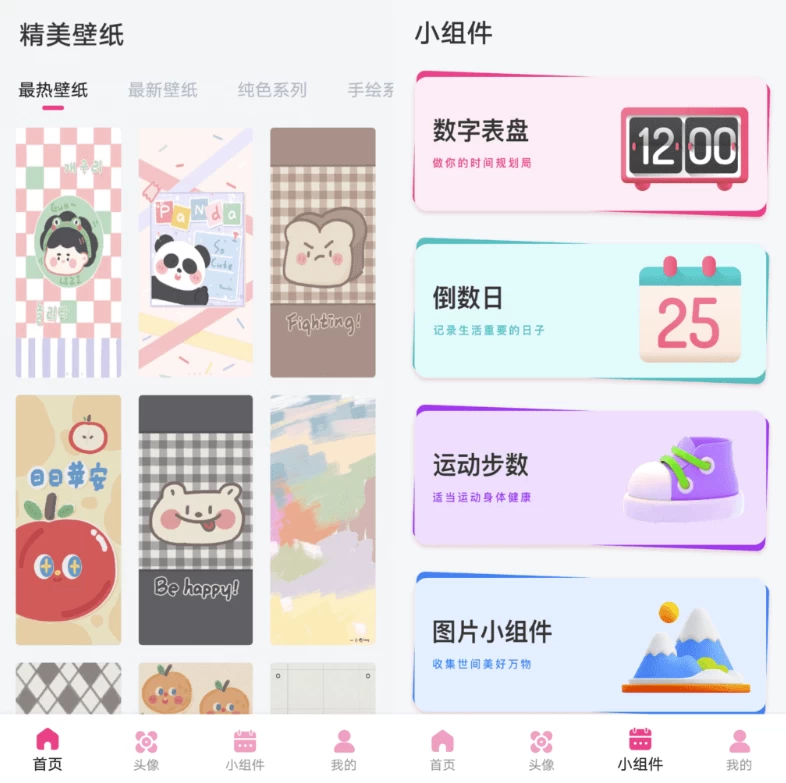This screenshot has height=783, width=786.
Task: Select the 倒数日 countdown widget card
Action: [x=590, y=311]
